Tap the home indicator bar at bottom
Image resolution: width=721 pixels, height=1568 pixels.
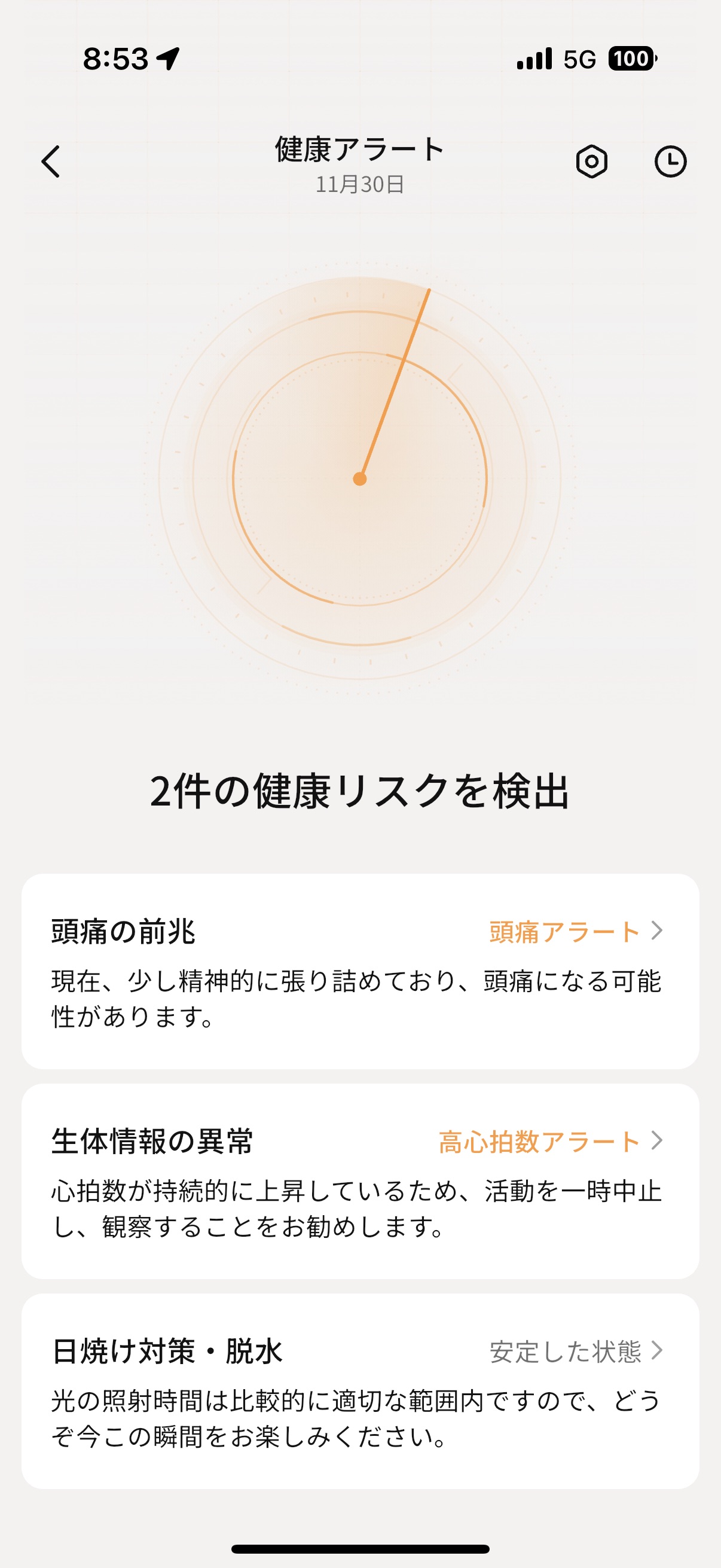point(360,1547)
